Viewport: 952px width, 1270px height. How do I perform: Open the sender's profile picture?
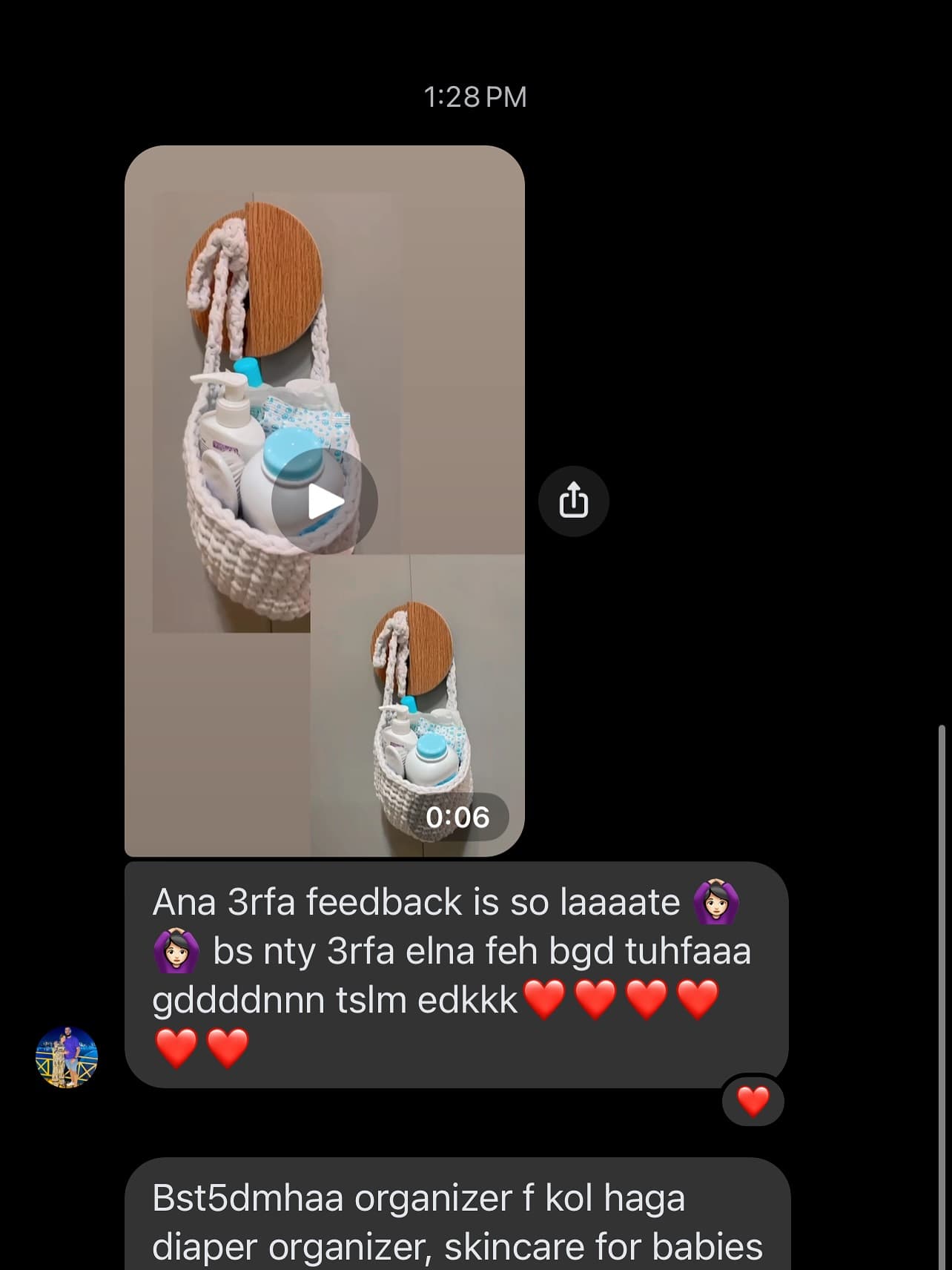pos(67,1057)
